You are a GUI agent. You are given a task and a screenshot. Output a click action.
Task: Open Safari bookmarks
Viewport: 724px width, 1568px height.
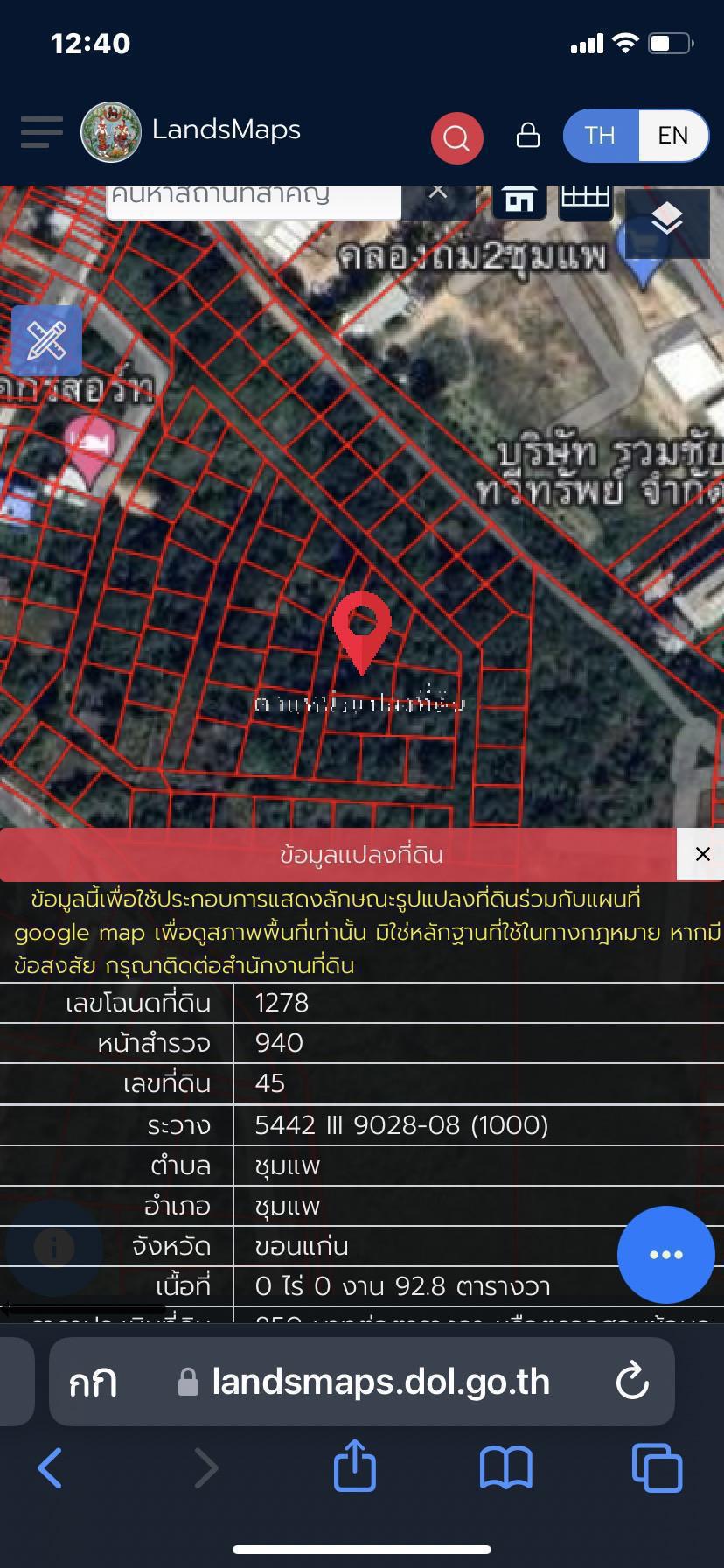(x=506, y=1467)
